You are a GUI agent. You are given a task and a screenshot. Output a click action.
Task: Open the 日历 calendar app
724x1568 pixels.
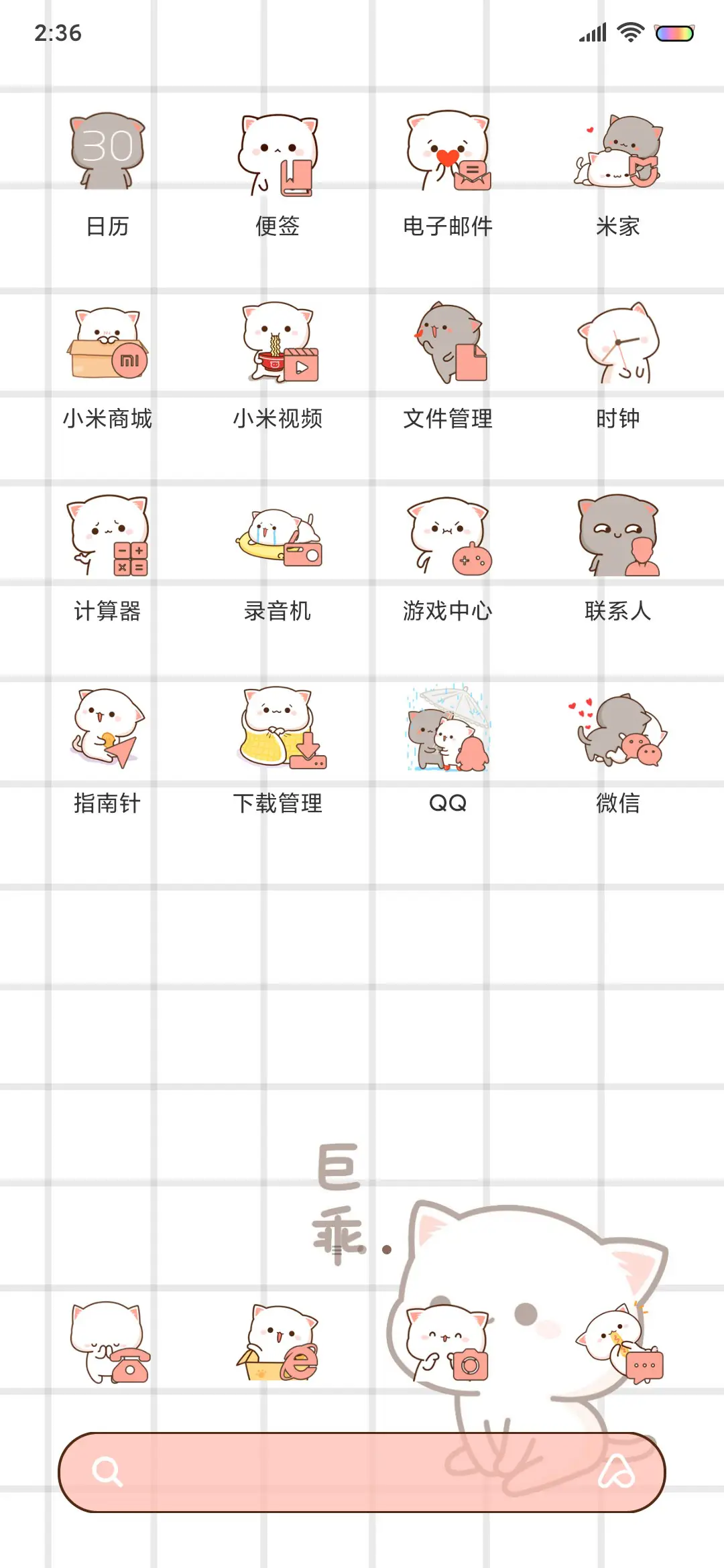[x=107, y=151]
